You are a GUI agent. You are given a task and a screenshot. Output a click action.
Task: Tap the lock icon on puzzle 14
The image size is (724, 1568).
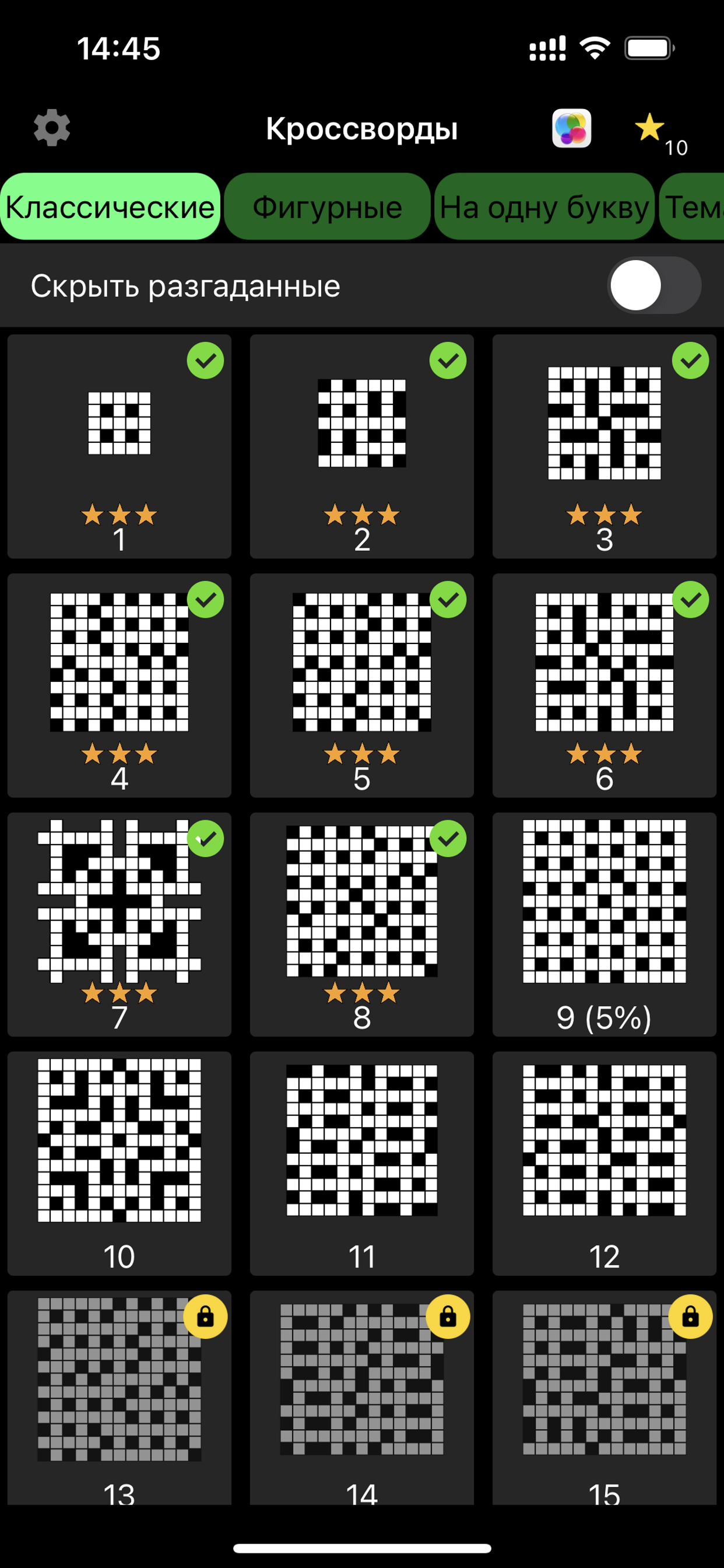[x=448, y=1316]
